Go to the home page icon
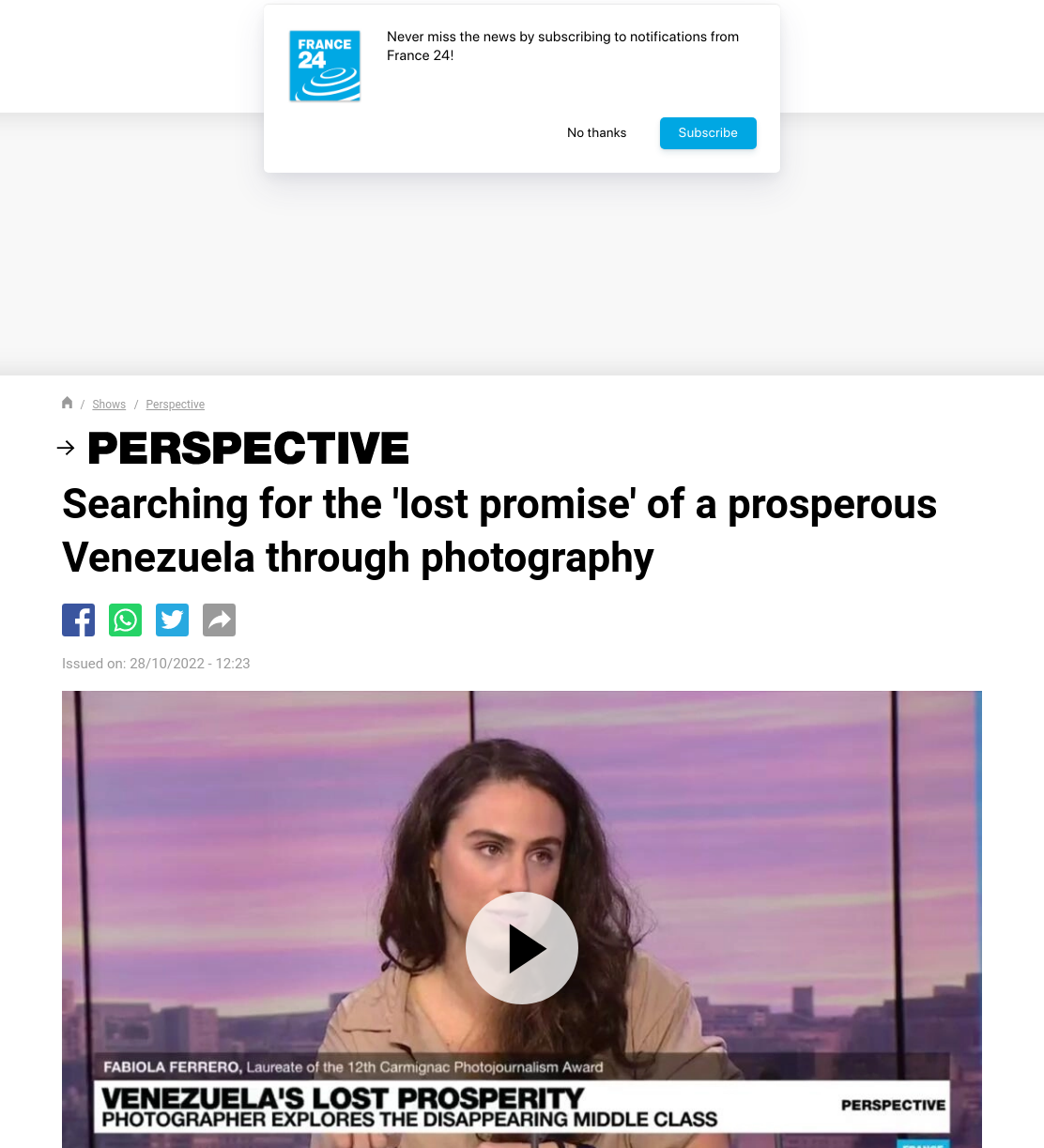The height and width of the screenshot is (1148, 1044). [67, 403]
